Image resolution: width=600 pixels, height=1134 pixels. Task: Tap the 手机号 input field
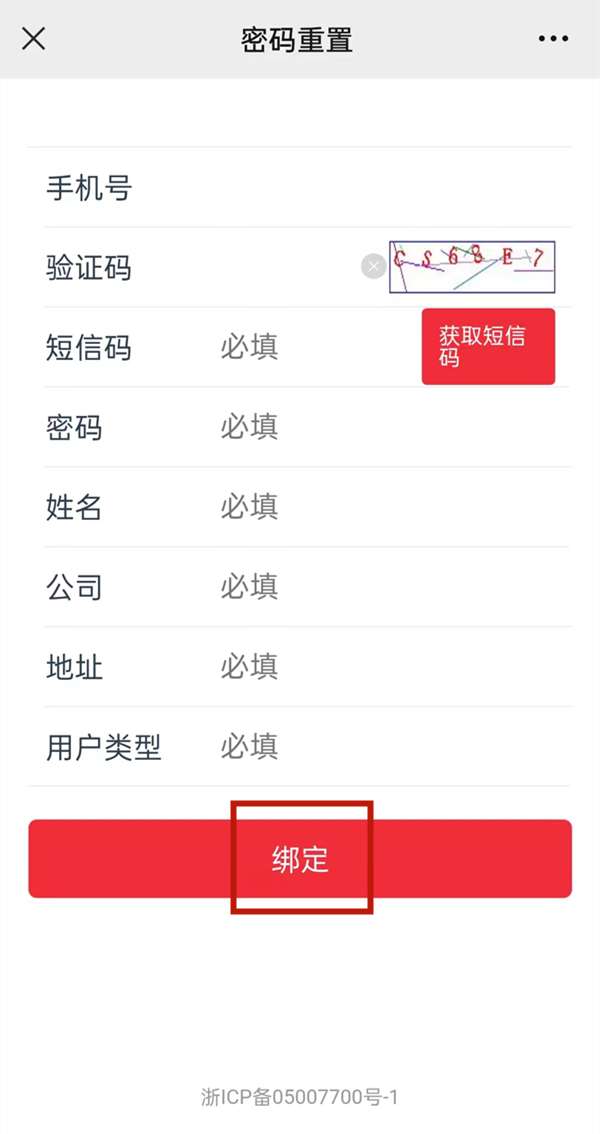point(390,187)
